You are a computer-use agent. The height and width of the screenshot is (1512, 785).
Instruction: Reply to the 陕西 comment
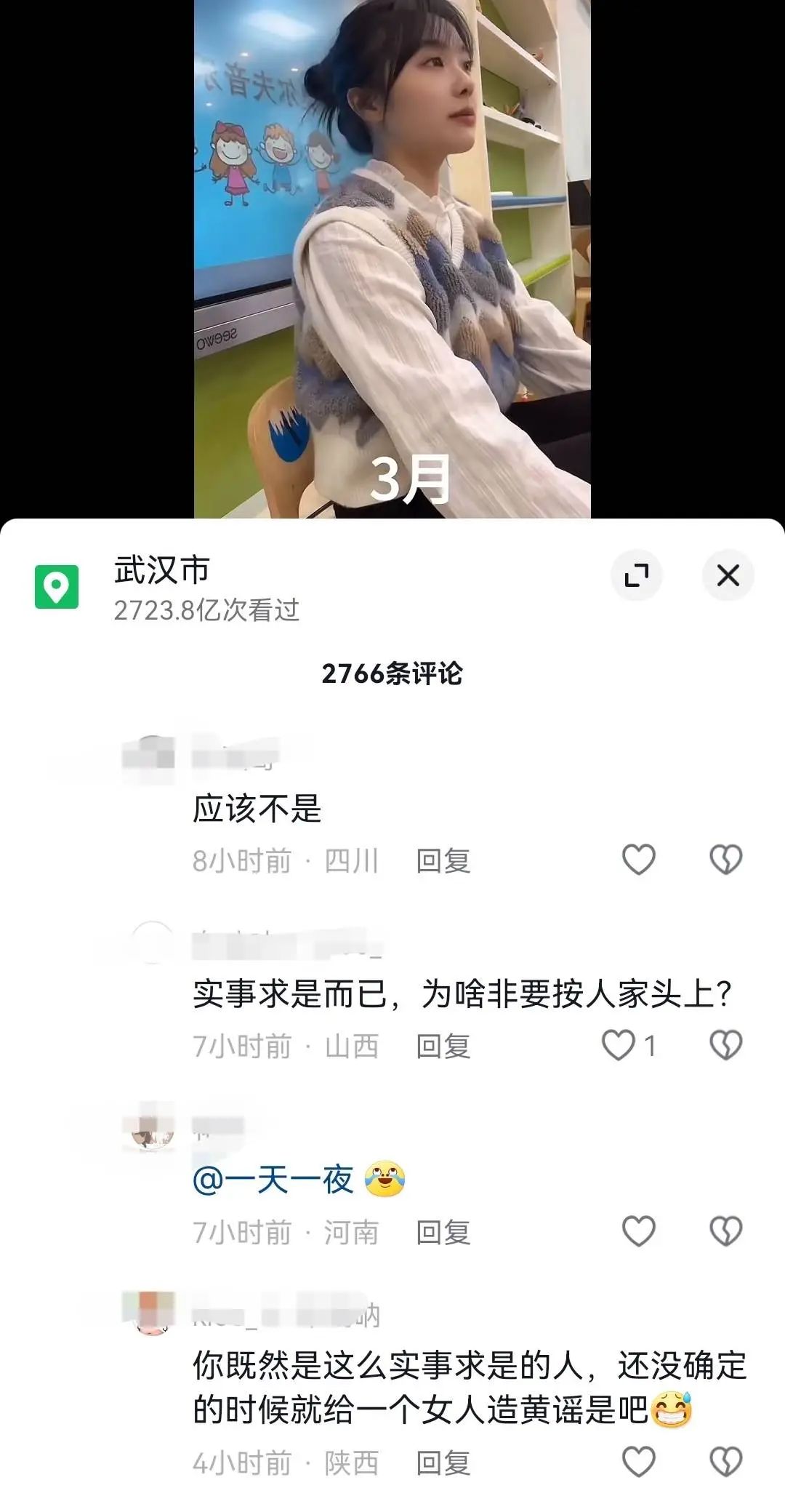coord(443,1463)
